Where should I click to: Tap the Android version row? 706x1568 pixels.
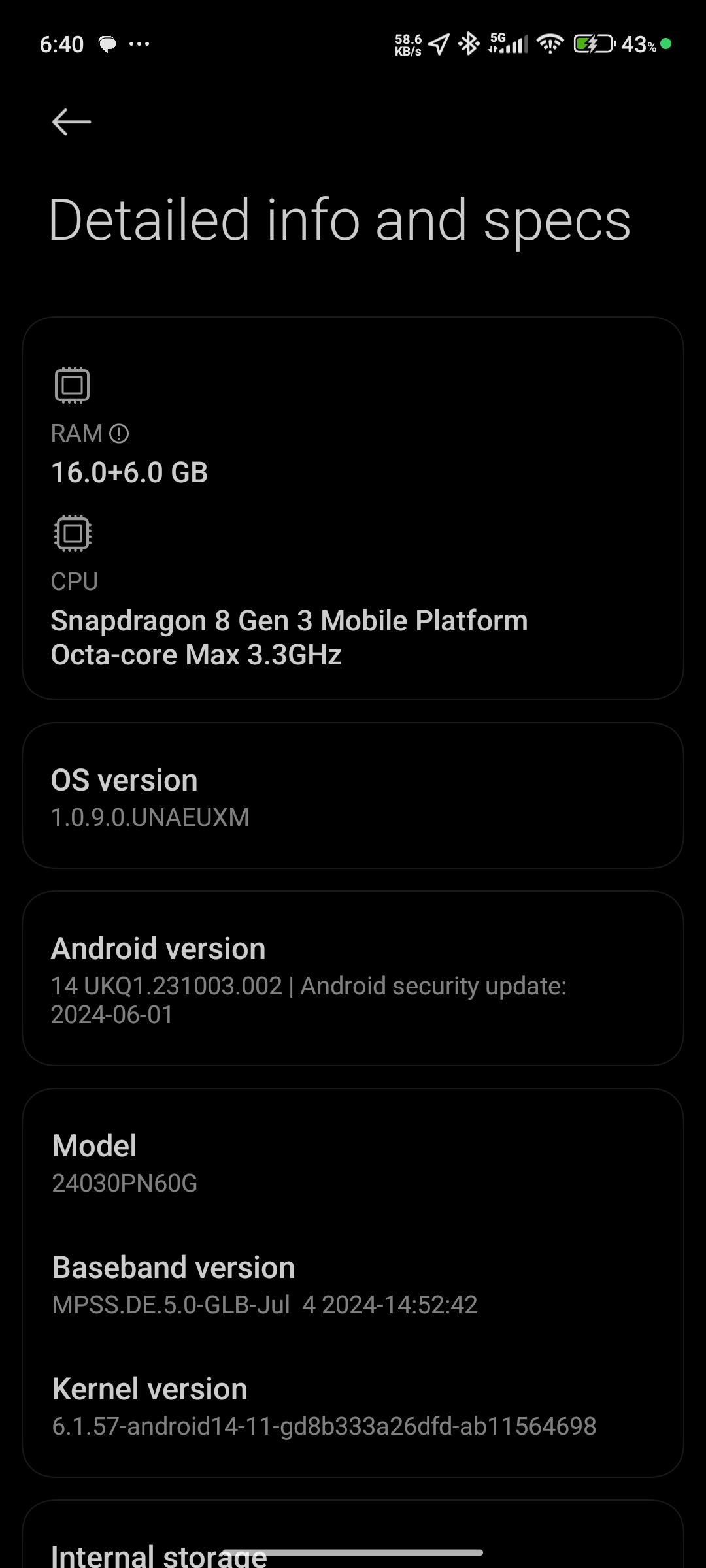point(353,979)
